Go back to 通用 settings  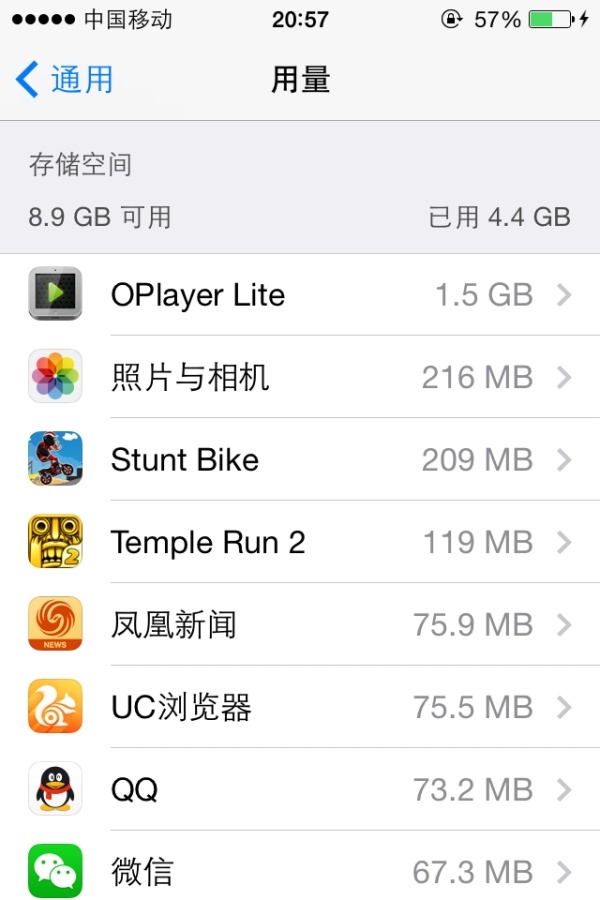[x=65, y=79]
